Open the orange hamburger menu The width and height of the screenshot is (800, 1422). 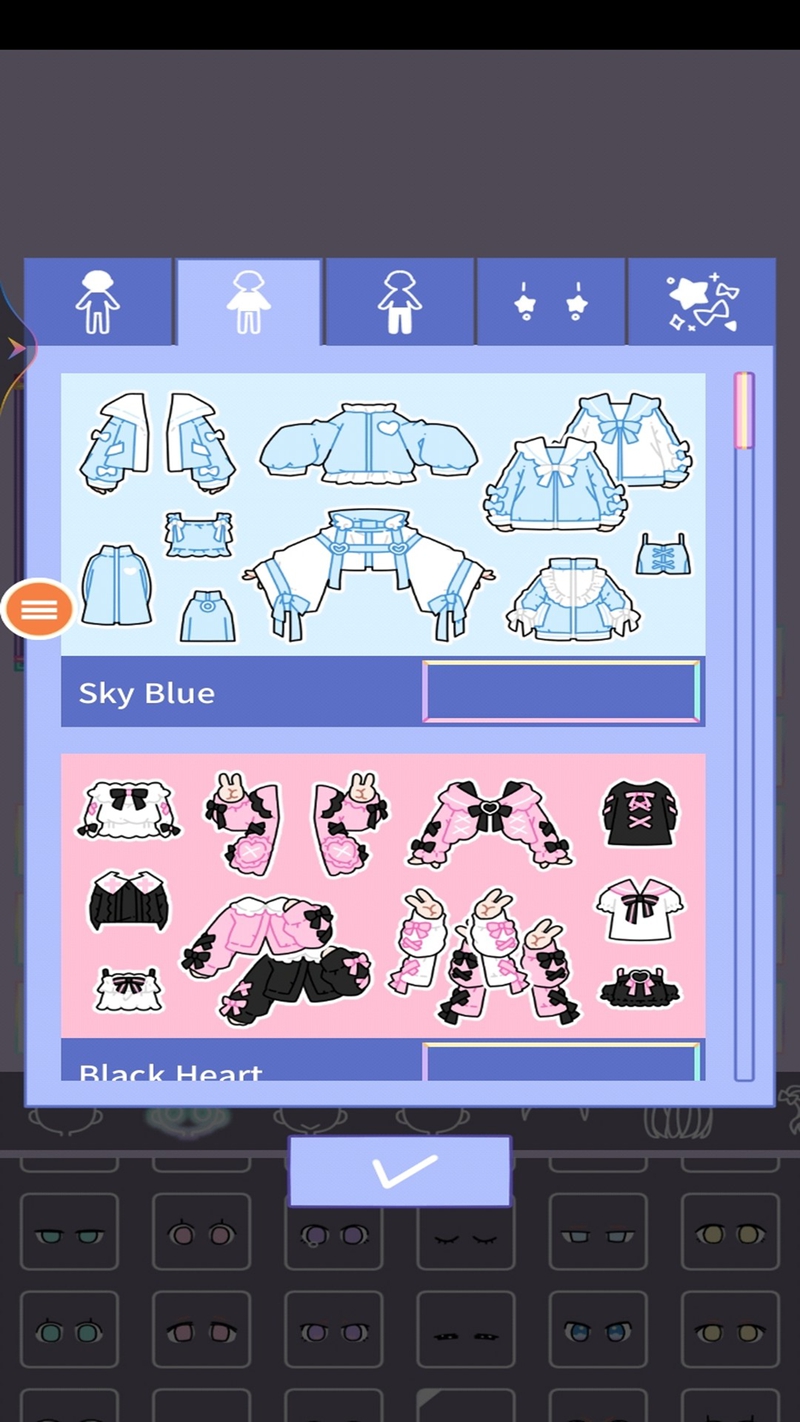(x=38, y=609)
